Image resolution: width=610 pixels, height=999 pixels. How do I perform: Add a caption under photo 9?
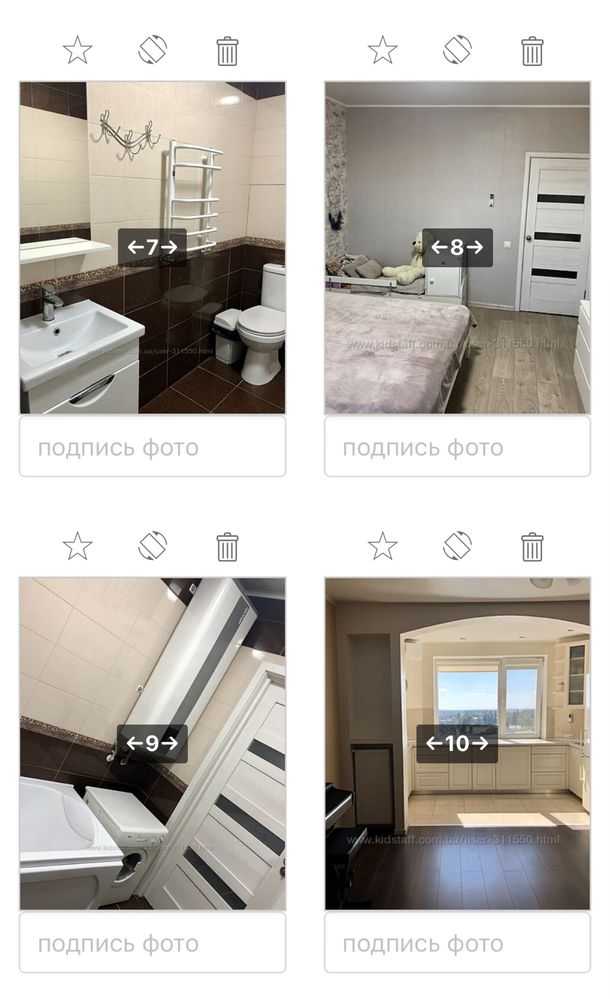(x=152, y=943)
